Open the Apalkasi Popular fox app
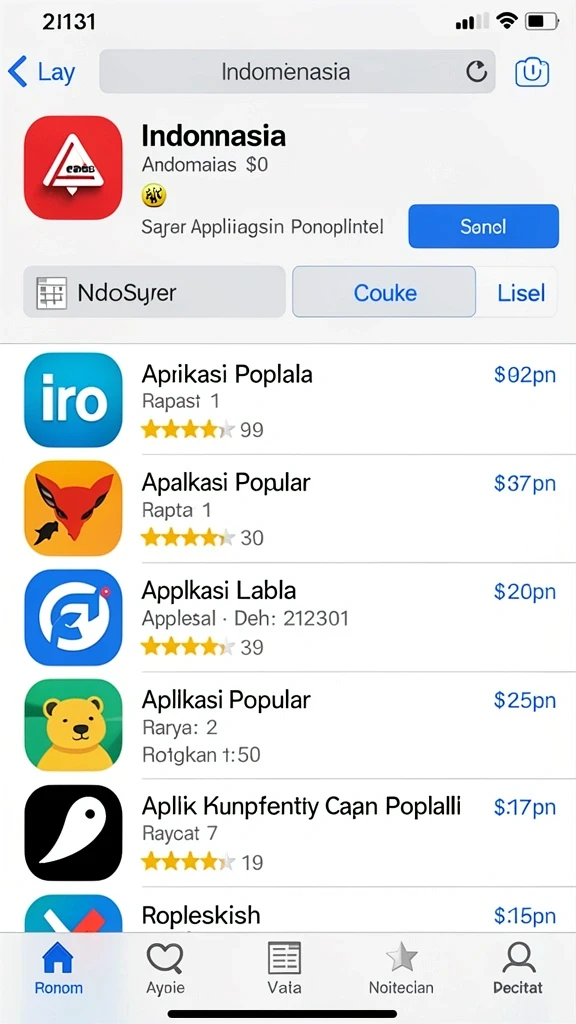The width and height of the screenshot is (576, 1024). [x=288, y=508]
